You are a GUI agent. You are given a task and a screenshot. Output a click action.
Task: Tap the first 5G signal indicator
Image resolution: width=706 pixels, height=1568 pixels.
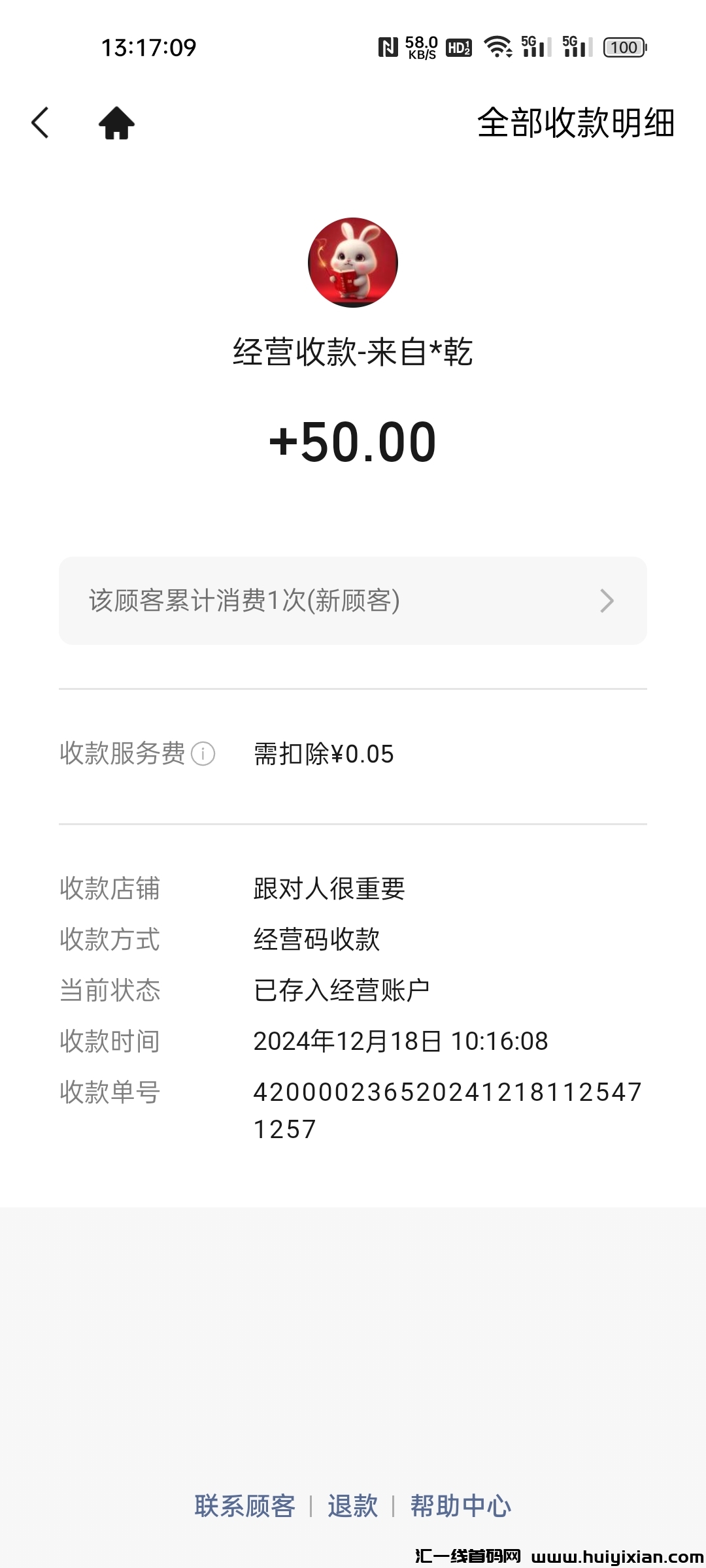point(536,47)
